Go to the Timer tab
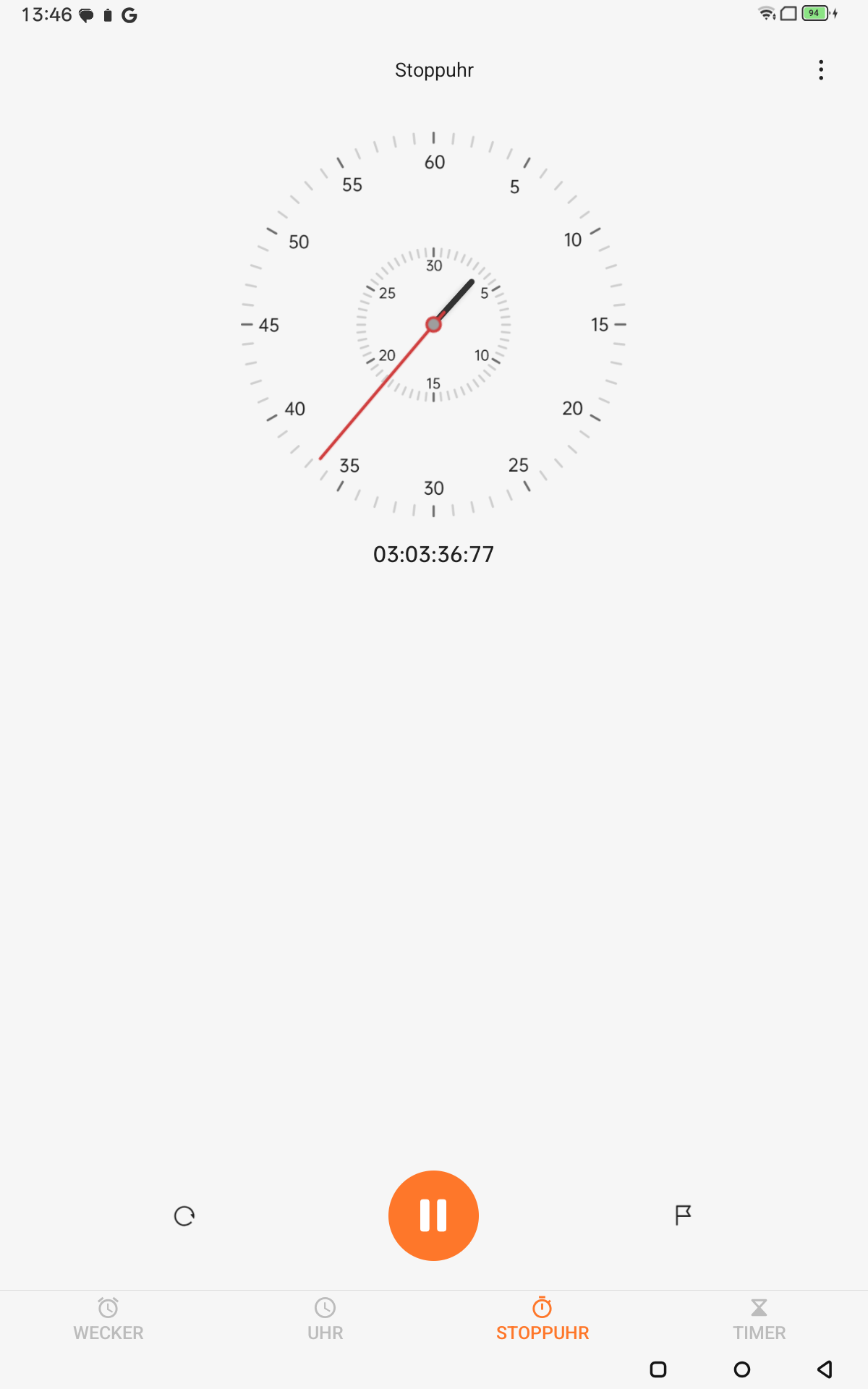The height and width of the screenshot is (1389, 868). pyautogui.click(x=759, y=1319)
